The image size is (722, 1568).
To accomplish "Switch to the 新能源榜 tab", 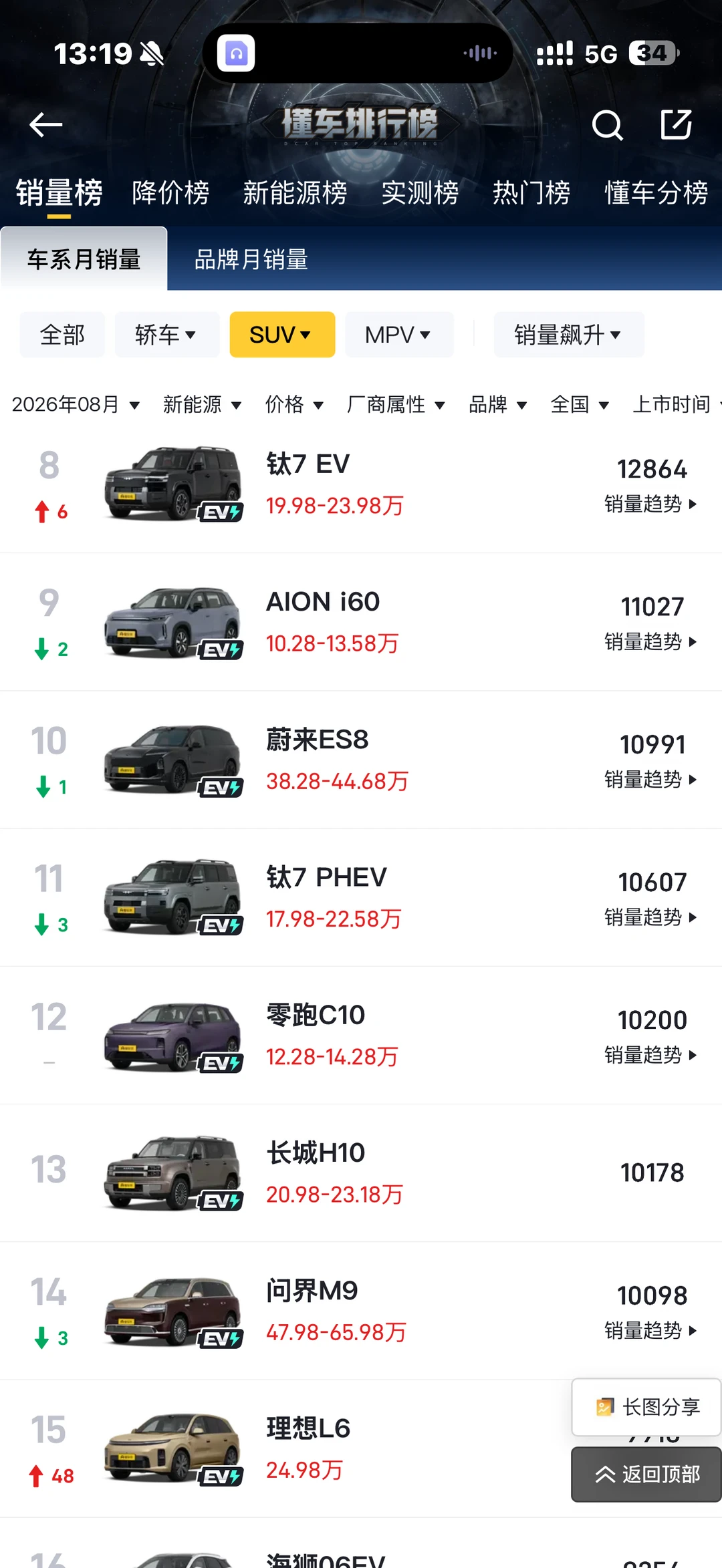I will 295,193.
